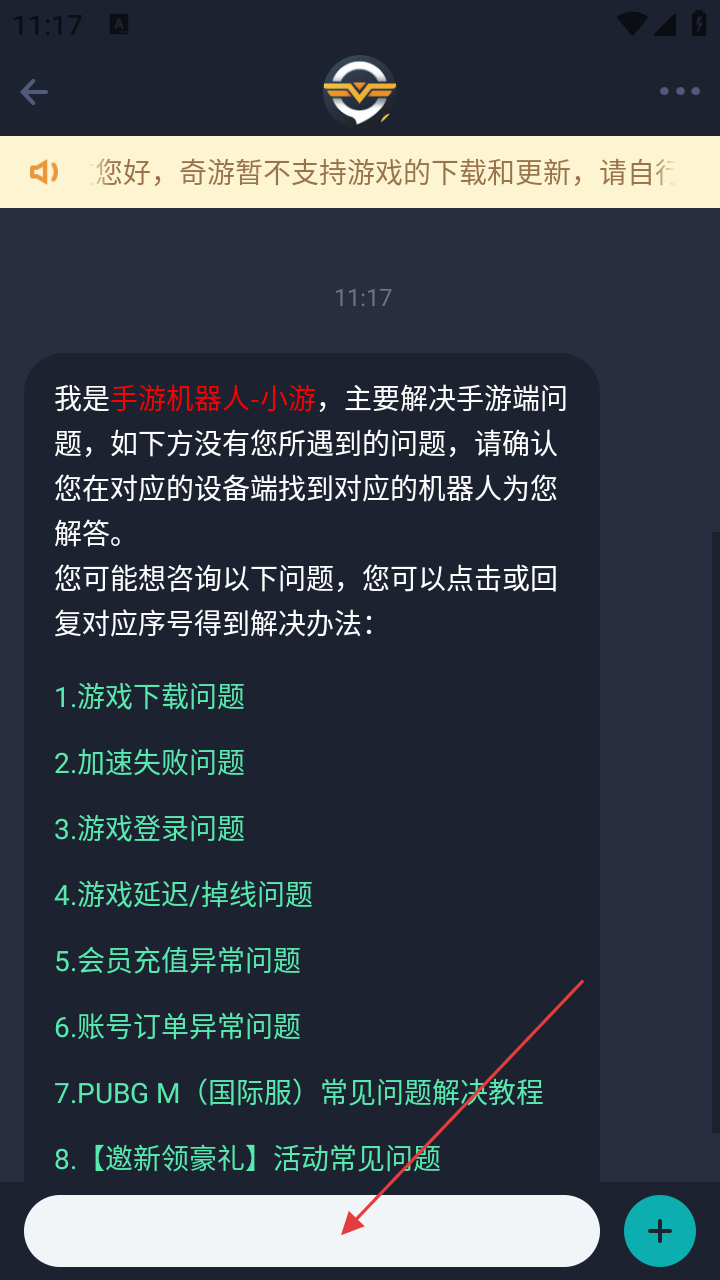Select the 1.游戏下载问题 option
The height and width of the screenshot is (1280, 720).
150,697
